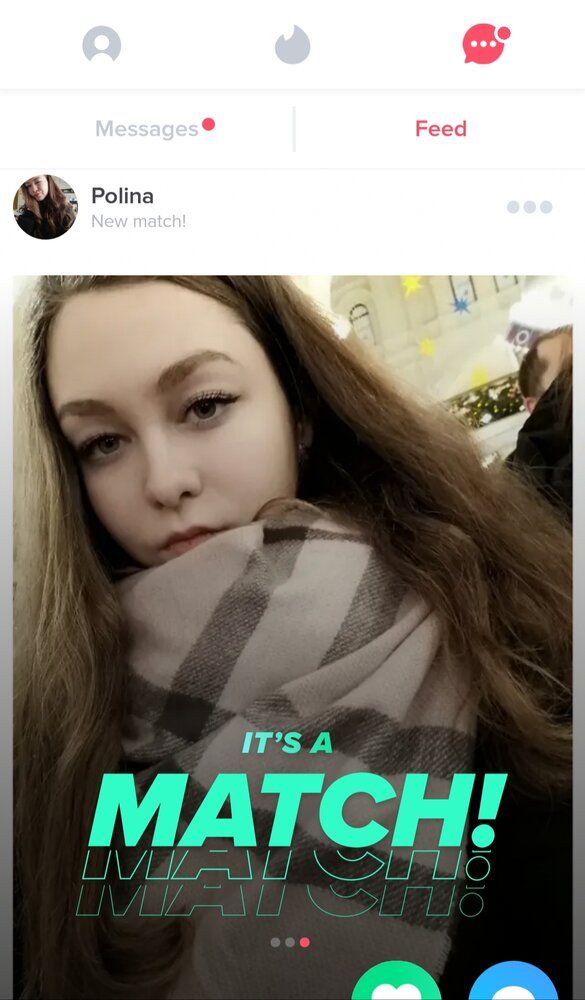This screenshot has height=1000, width=585.
Task: Switch to the Messages tab
Action: 147,129
